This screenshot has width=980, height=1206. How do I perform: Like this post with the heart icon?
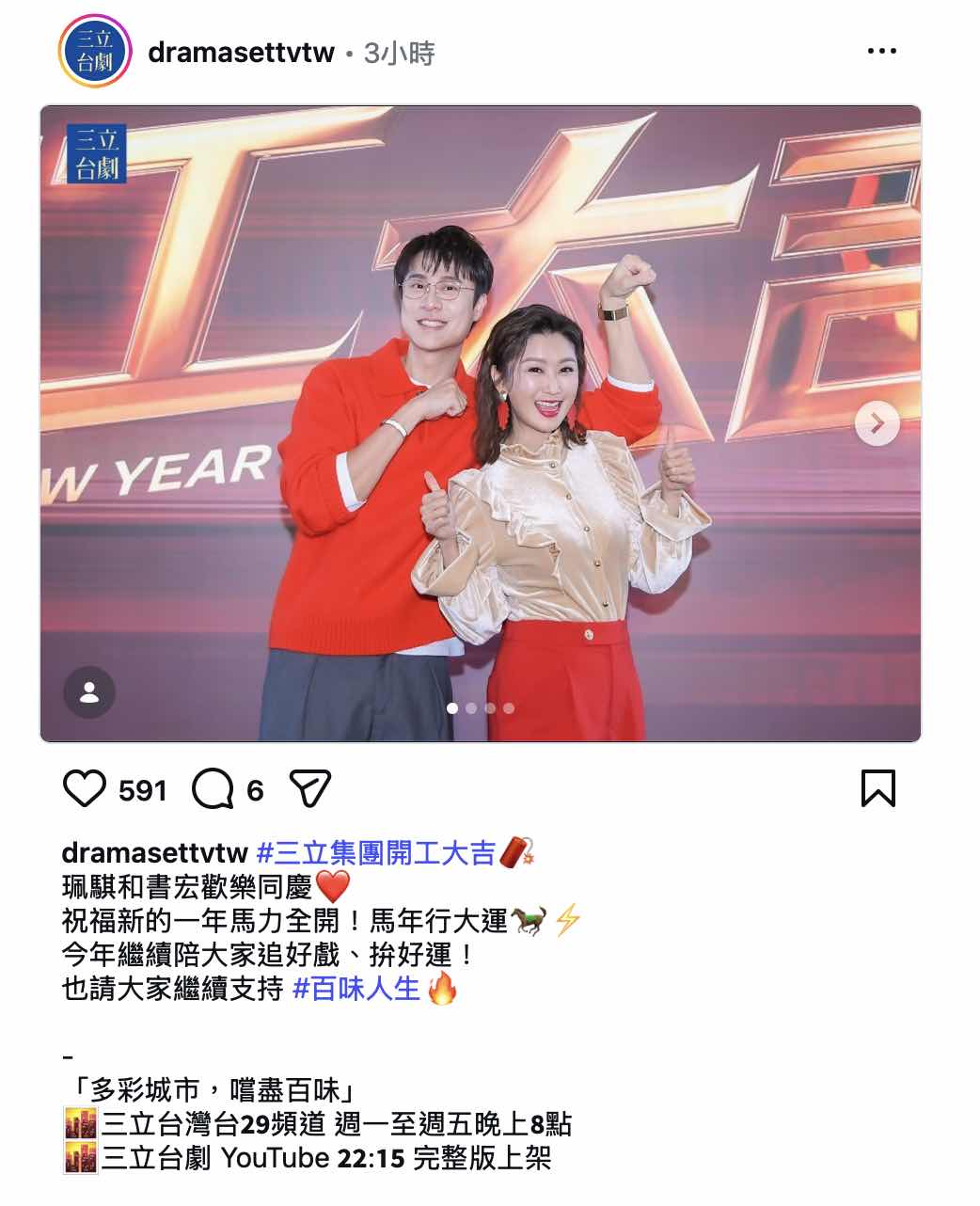click(85, 789)
